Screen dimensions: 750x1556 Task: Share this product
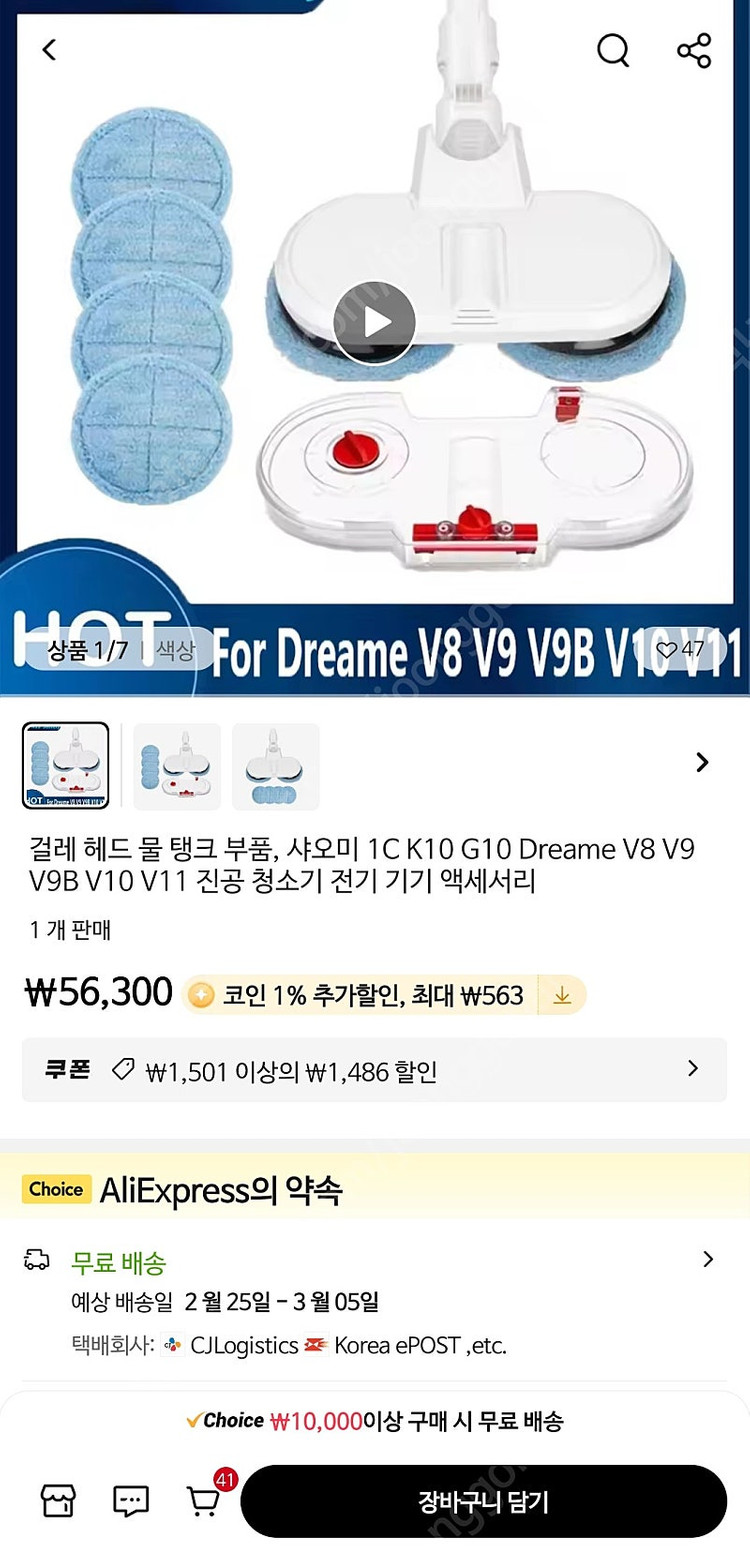(694, 49)
